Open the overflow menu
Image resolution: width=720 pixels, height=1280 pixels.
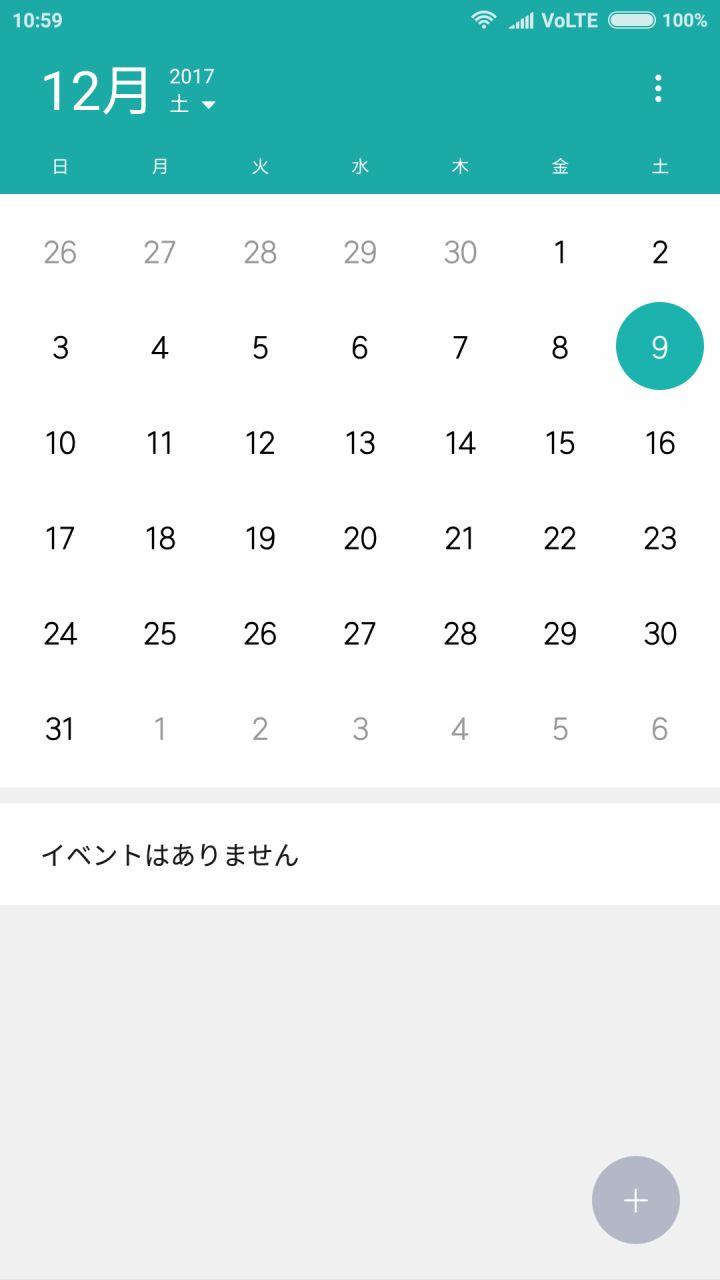(657, 89)
